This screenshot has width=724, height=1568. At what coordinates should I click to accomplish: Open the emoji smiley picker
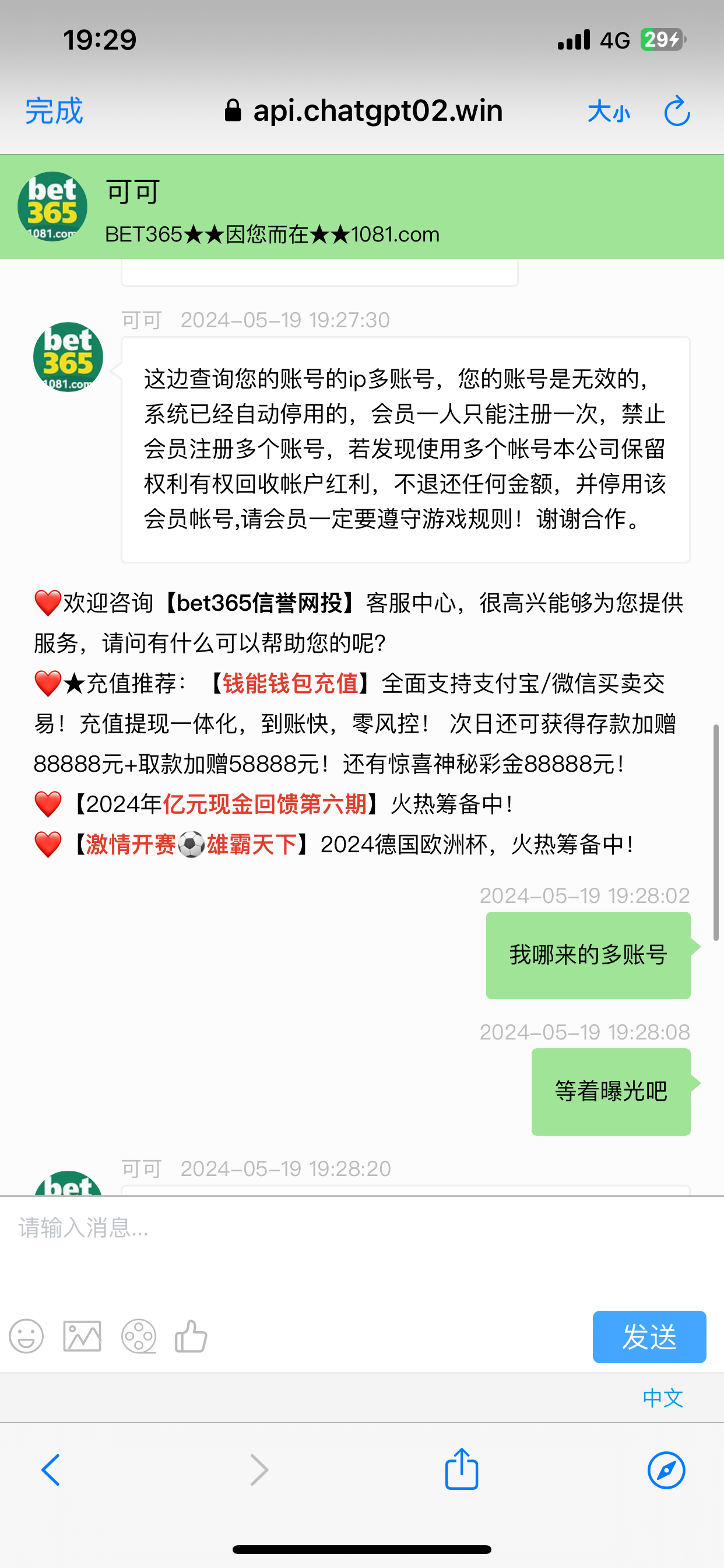[27, 1336]
